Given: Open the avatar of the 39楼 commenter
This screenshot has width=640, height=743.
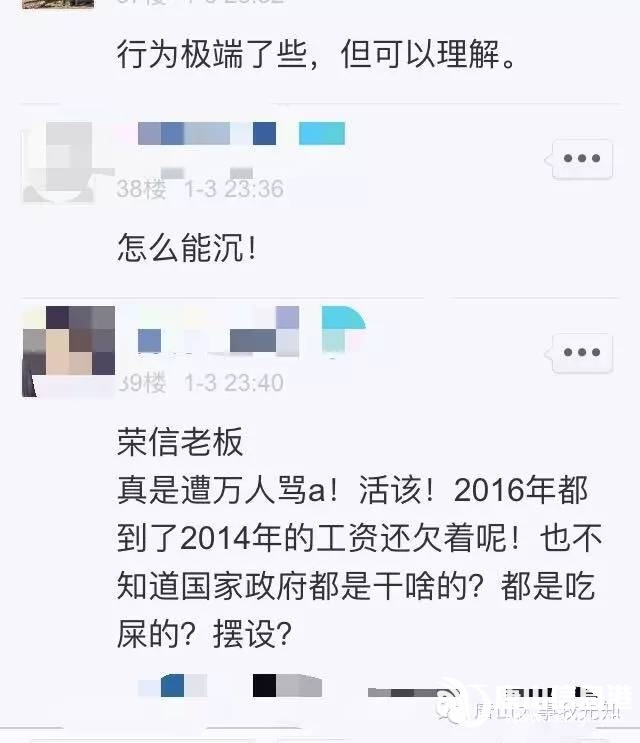Looking at the screenshot, I should (58, 352).
